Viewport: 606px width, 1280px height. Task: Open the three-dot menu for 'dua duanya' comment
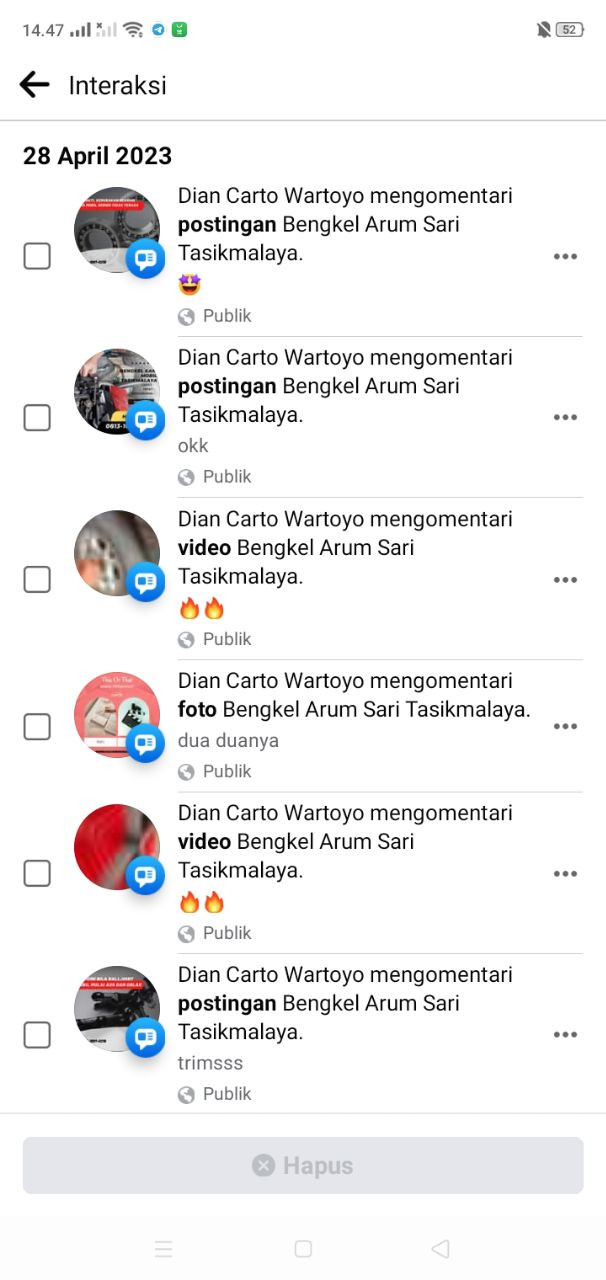[565, 727]
